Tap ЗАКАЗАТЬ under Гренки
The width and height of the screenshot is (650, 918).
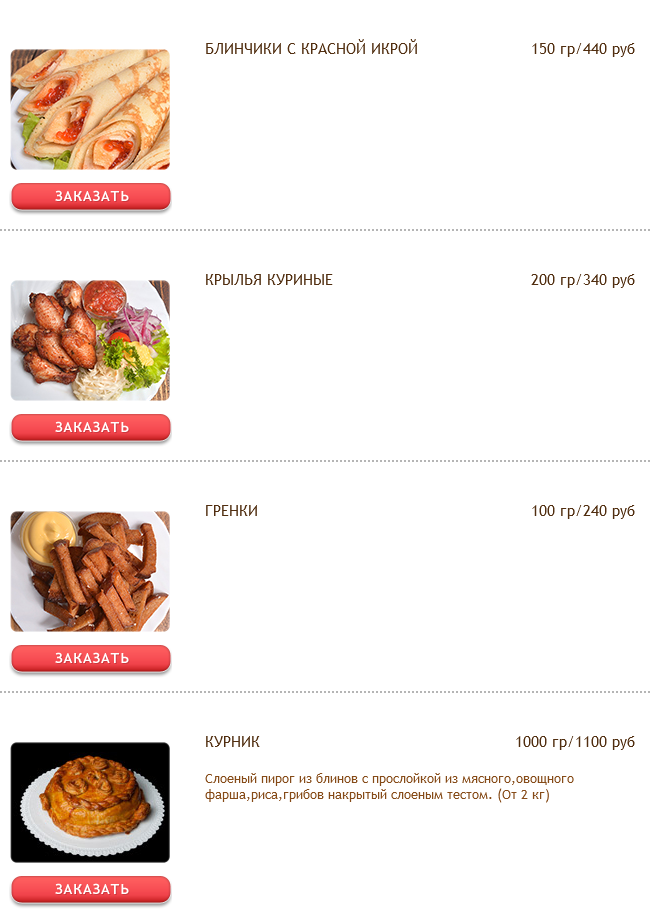(x=91, y=658)
